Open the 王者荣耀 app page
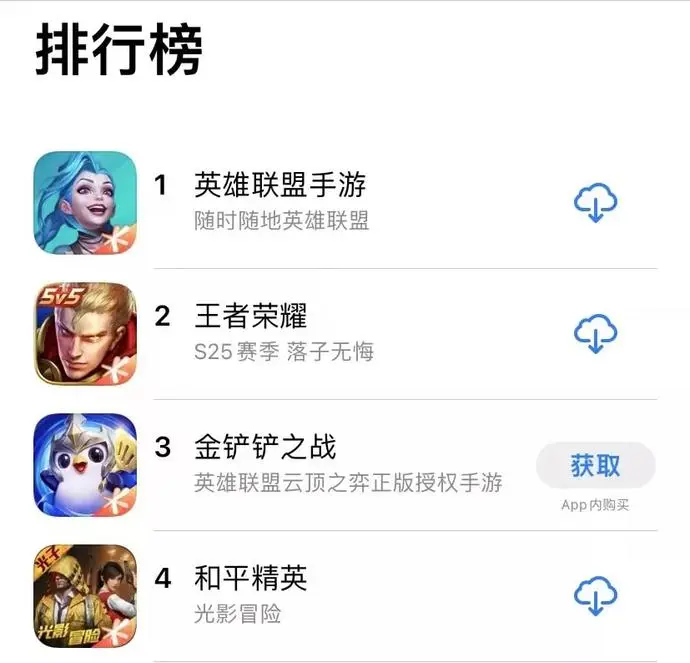This screenshot has width=690, height=663. (x=251, y=316)
